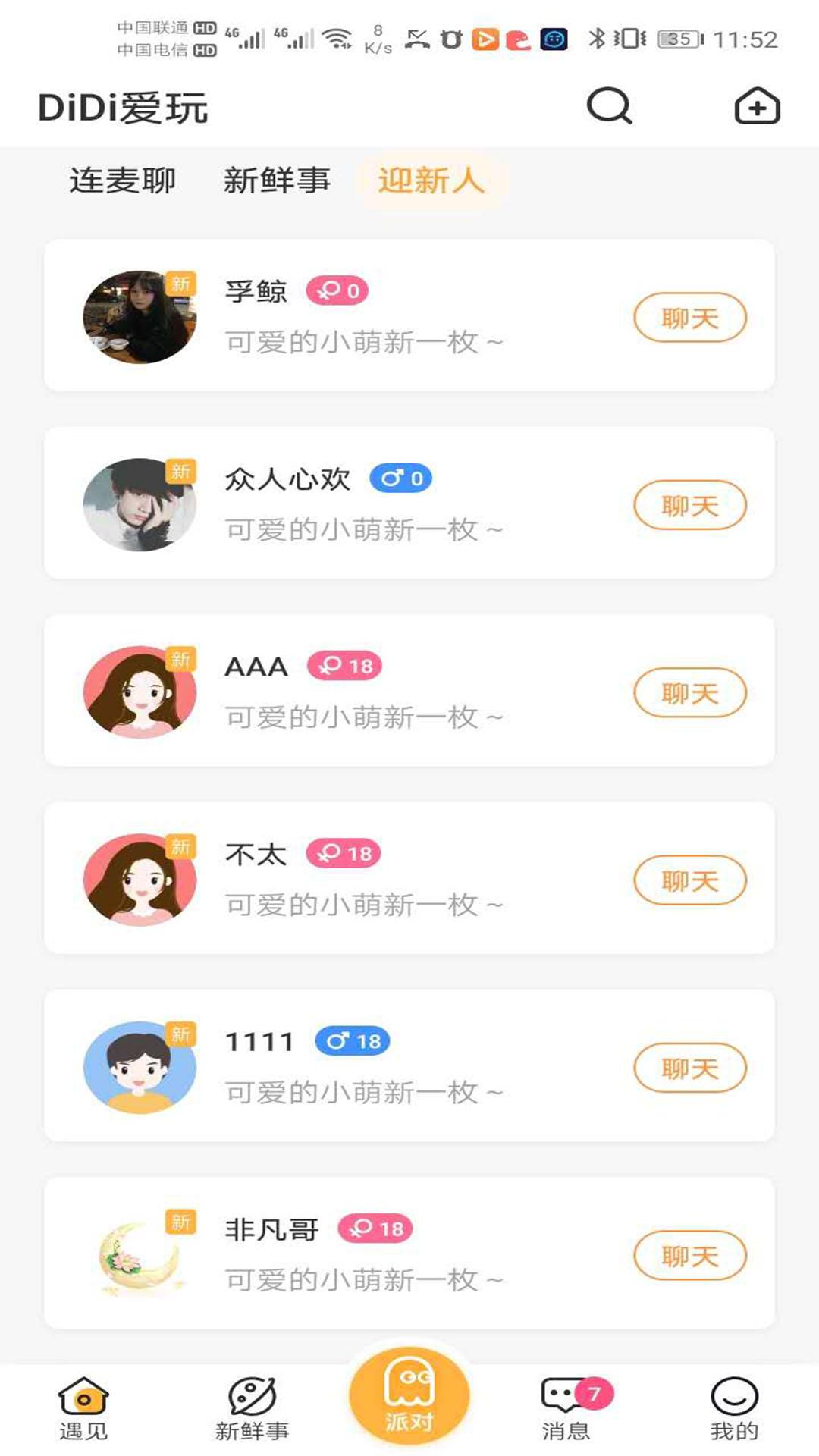Open 新鲜事 in bottom navigation
The image size is (819, 1456).
point(252,1408)
